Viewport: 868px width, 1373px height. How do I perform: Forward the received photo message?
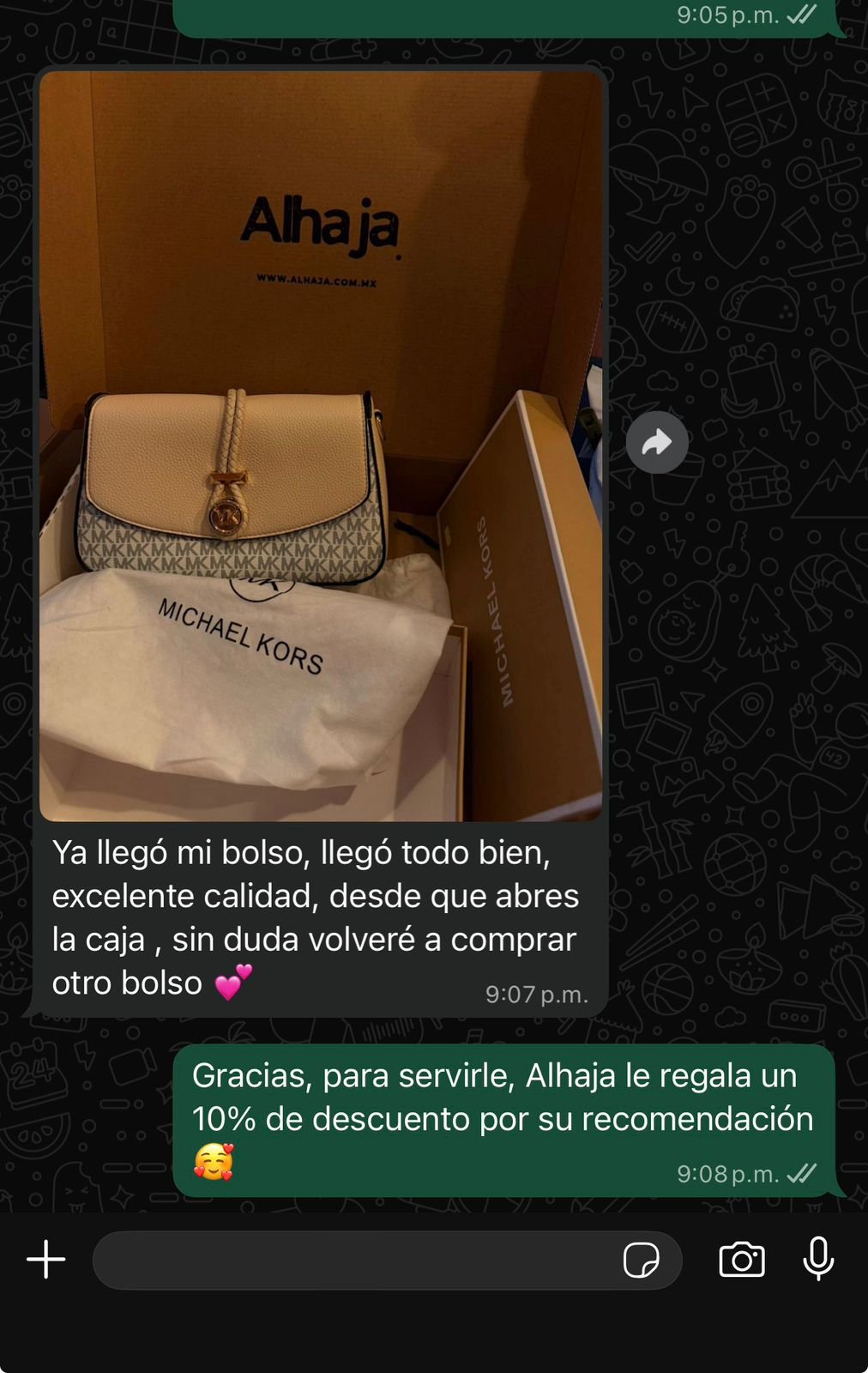657,443
